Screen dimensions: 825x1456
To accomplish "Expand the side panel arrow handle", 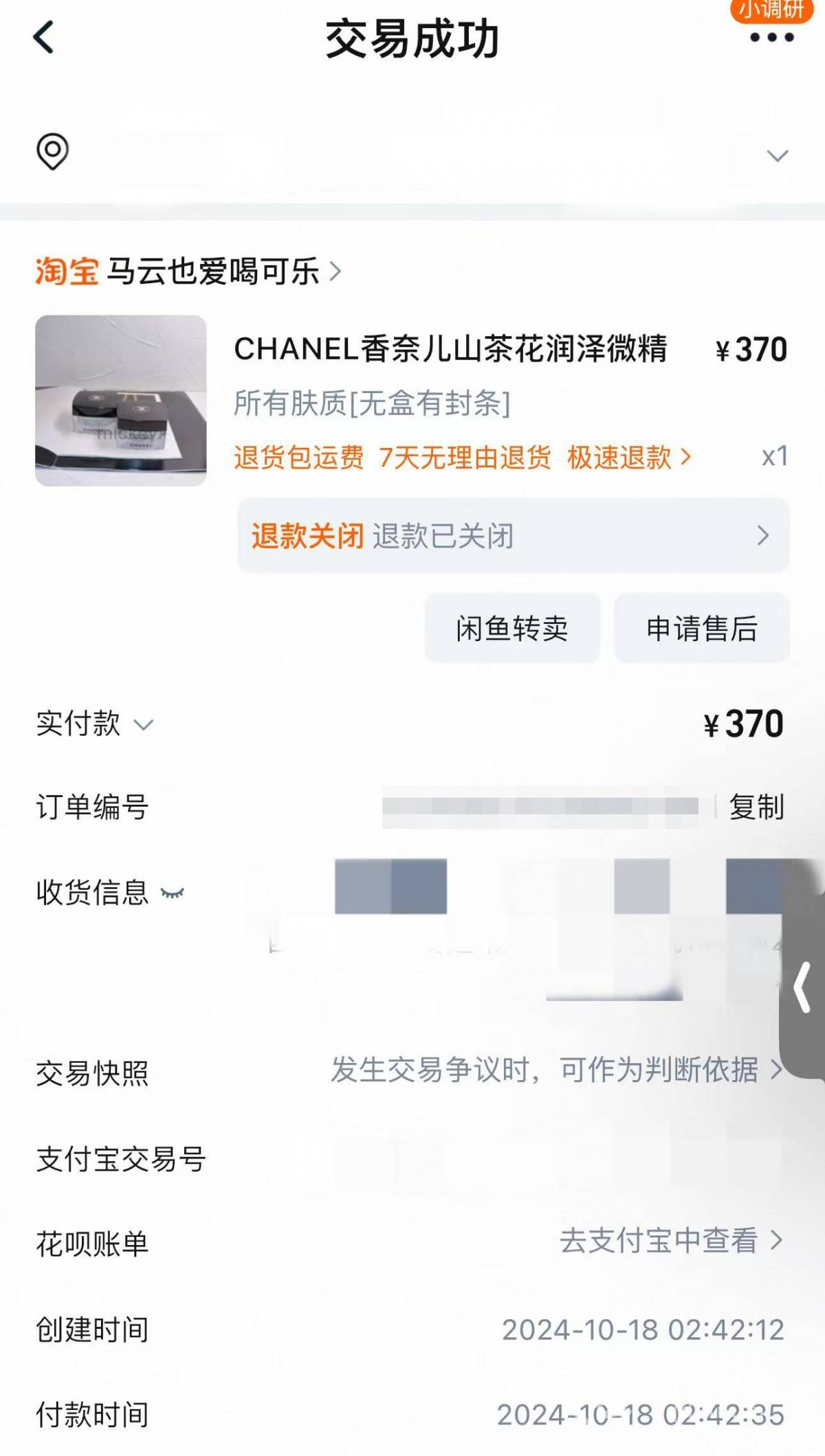I will coord(802,987).
